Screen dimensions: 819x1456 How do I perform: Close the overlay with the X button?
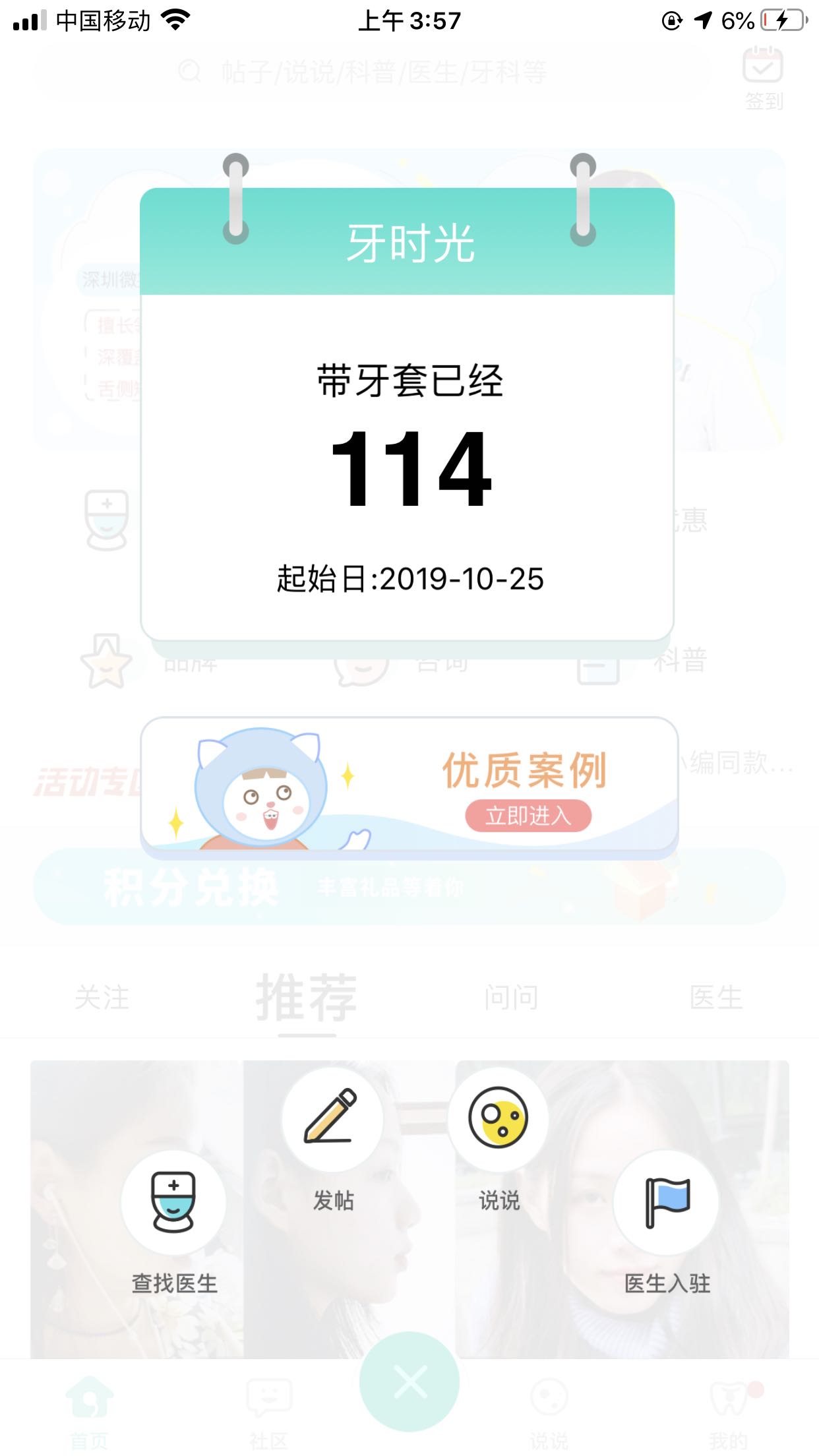click(409, 1381)
